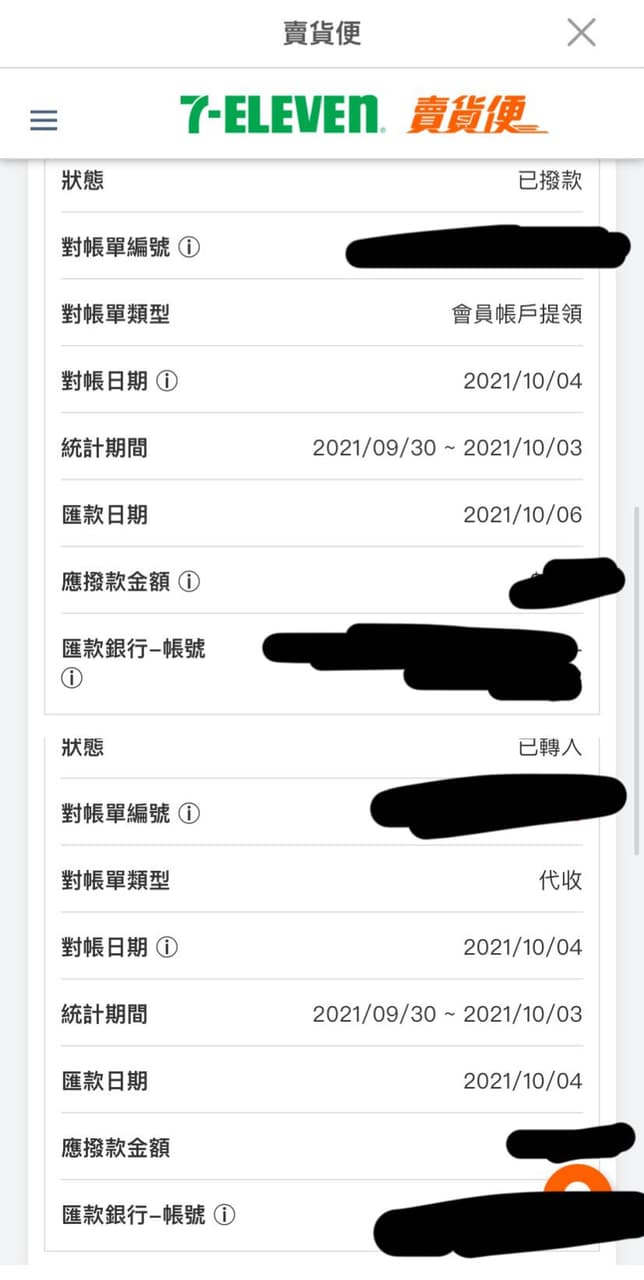Viewport: 644px width, 1280px height.
Task: Tap 對帳單編號 info icon in 會員帳戶提領 statement
Action: 189,248
